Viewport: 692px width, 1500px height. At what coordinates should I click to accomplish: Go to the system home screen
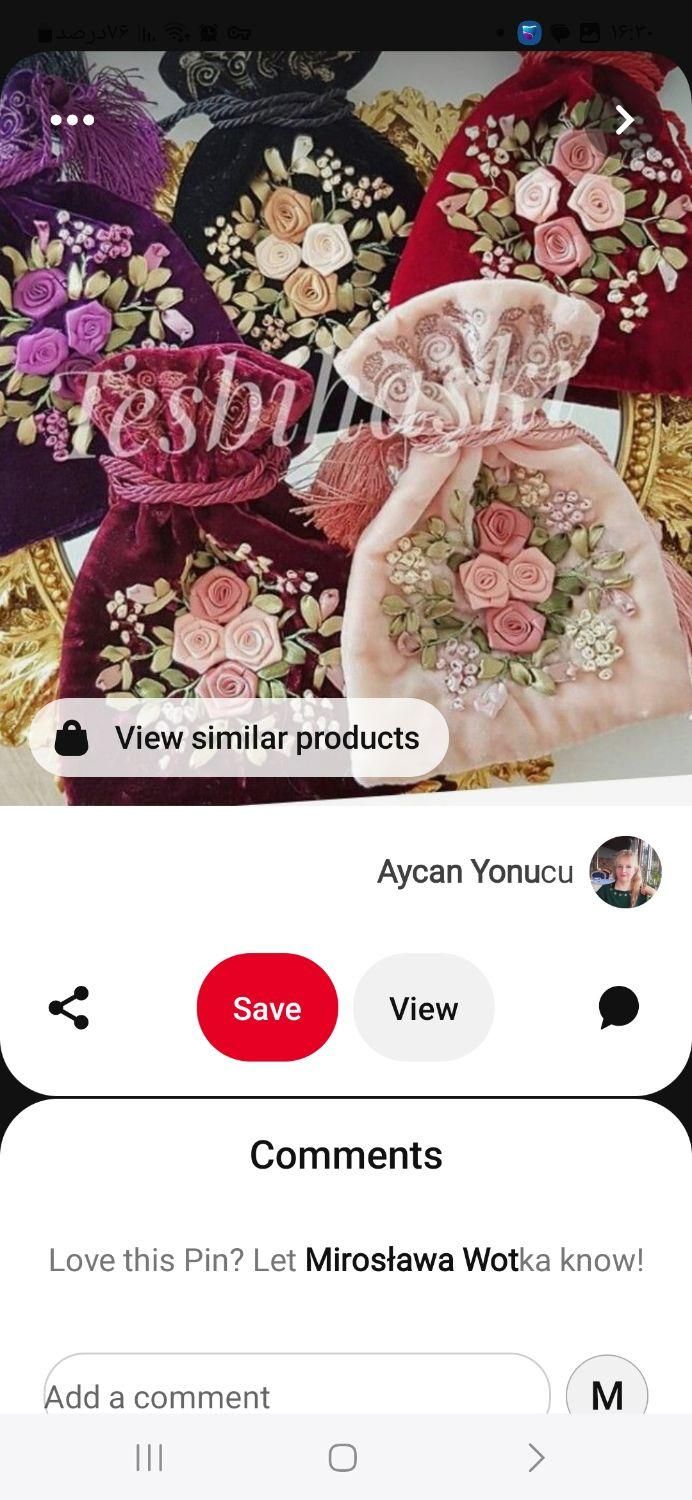coord(343,1458)
